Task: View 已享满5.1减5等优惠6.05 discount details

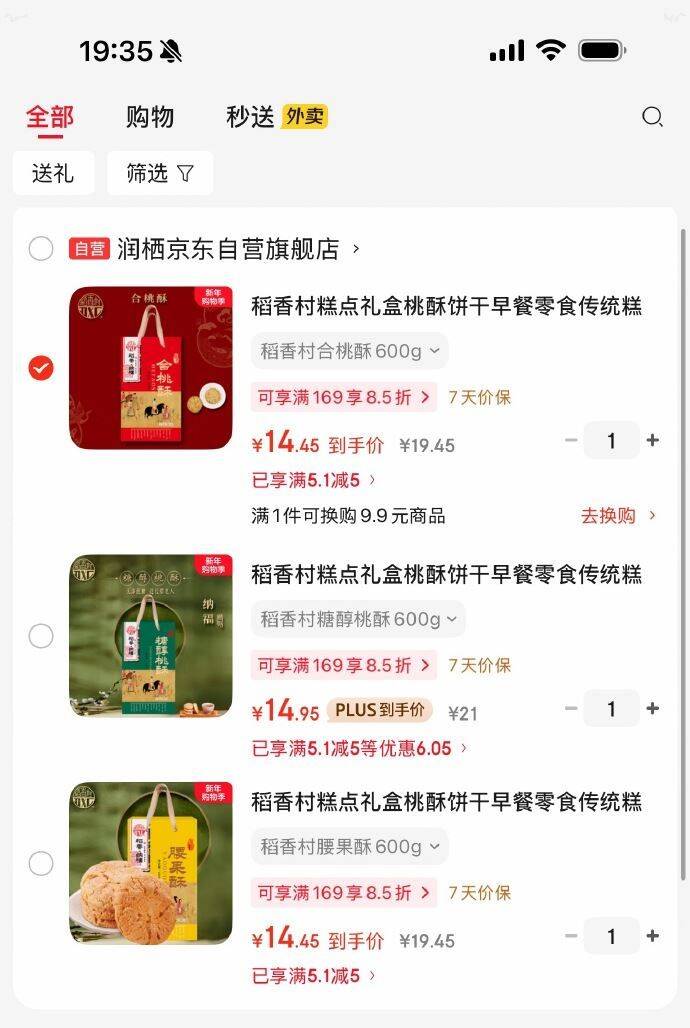Action: [358, 748]
